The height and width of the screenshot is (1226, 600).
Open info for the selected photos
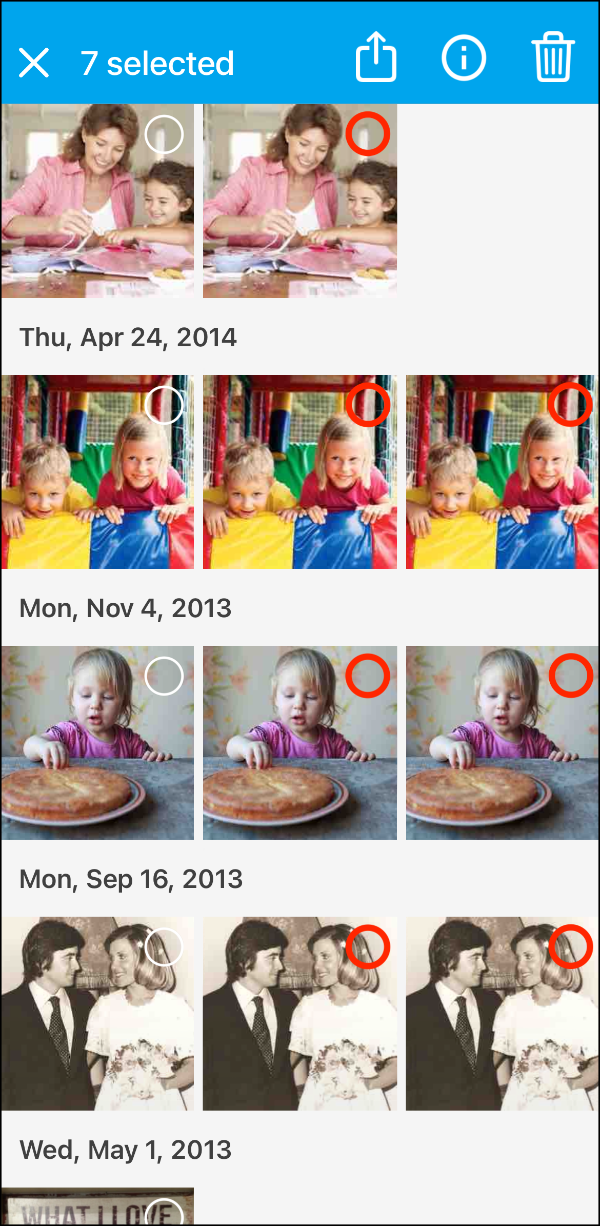pos(463,60)
